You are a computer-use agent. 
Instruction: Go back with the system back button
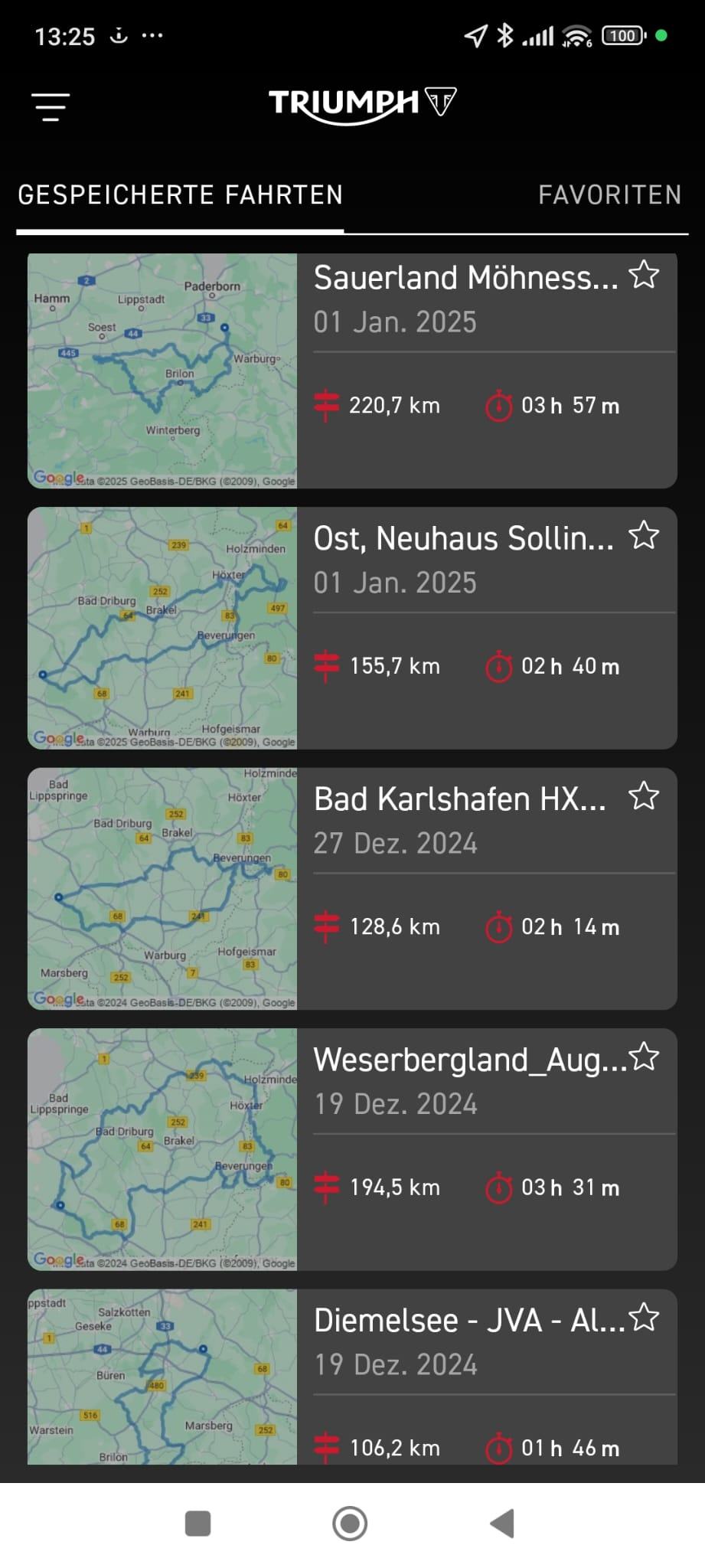click(x=502, y=1523)
